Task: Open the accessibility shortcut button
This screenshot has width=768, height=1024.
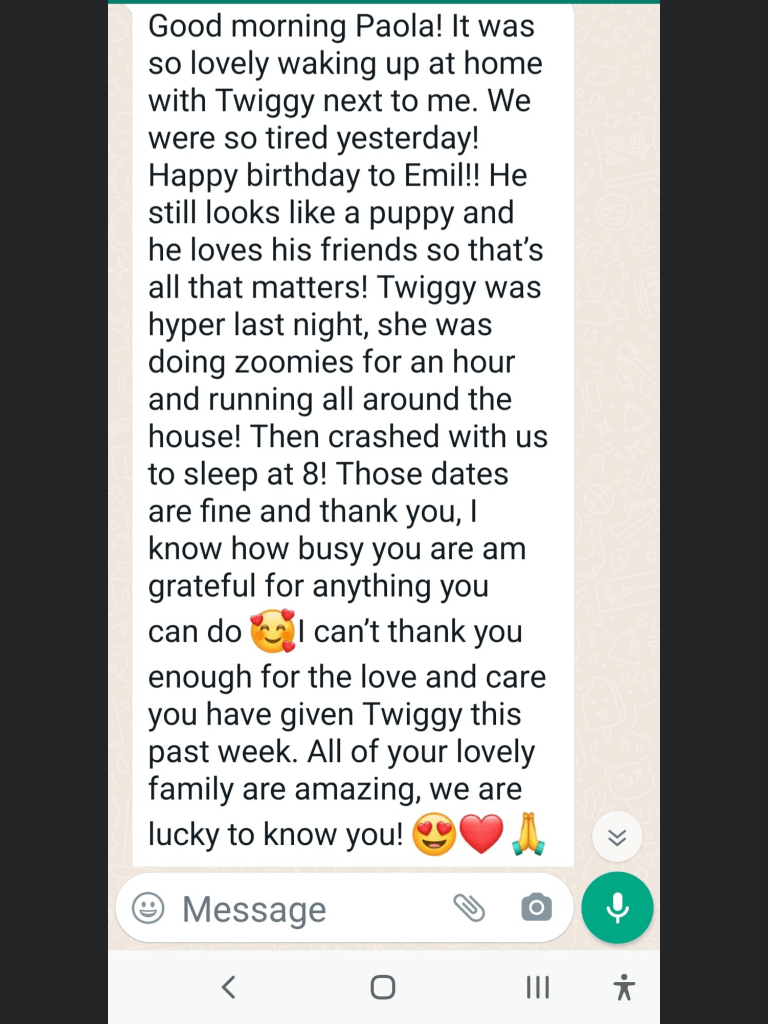Action: click(625, 988)
